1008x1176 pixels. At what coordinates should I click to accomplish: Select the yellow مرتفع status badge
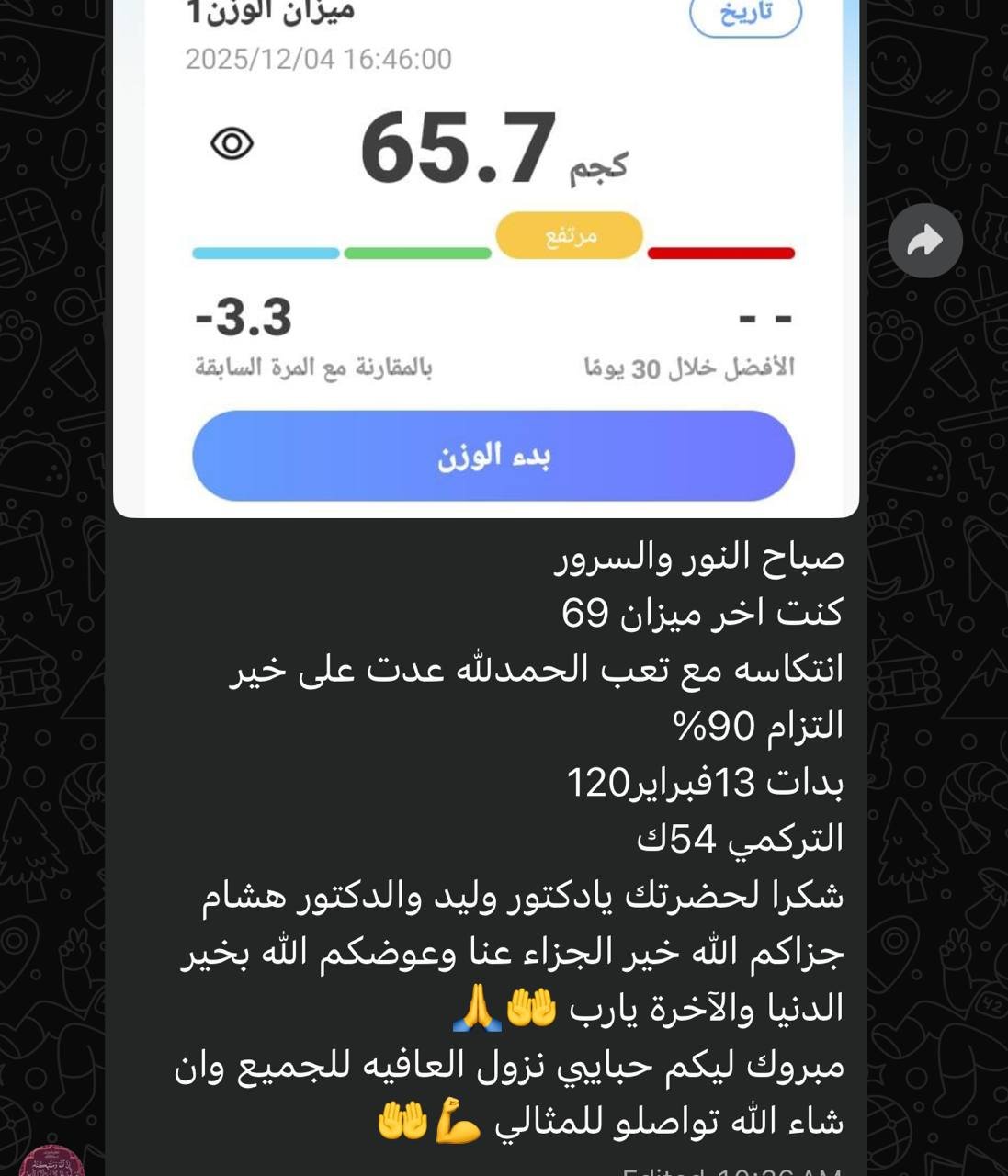click(569, 235)
